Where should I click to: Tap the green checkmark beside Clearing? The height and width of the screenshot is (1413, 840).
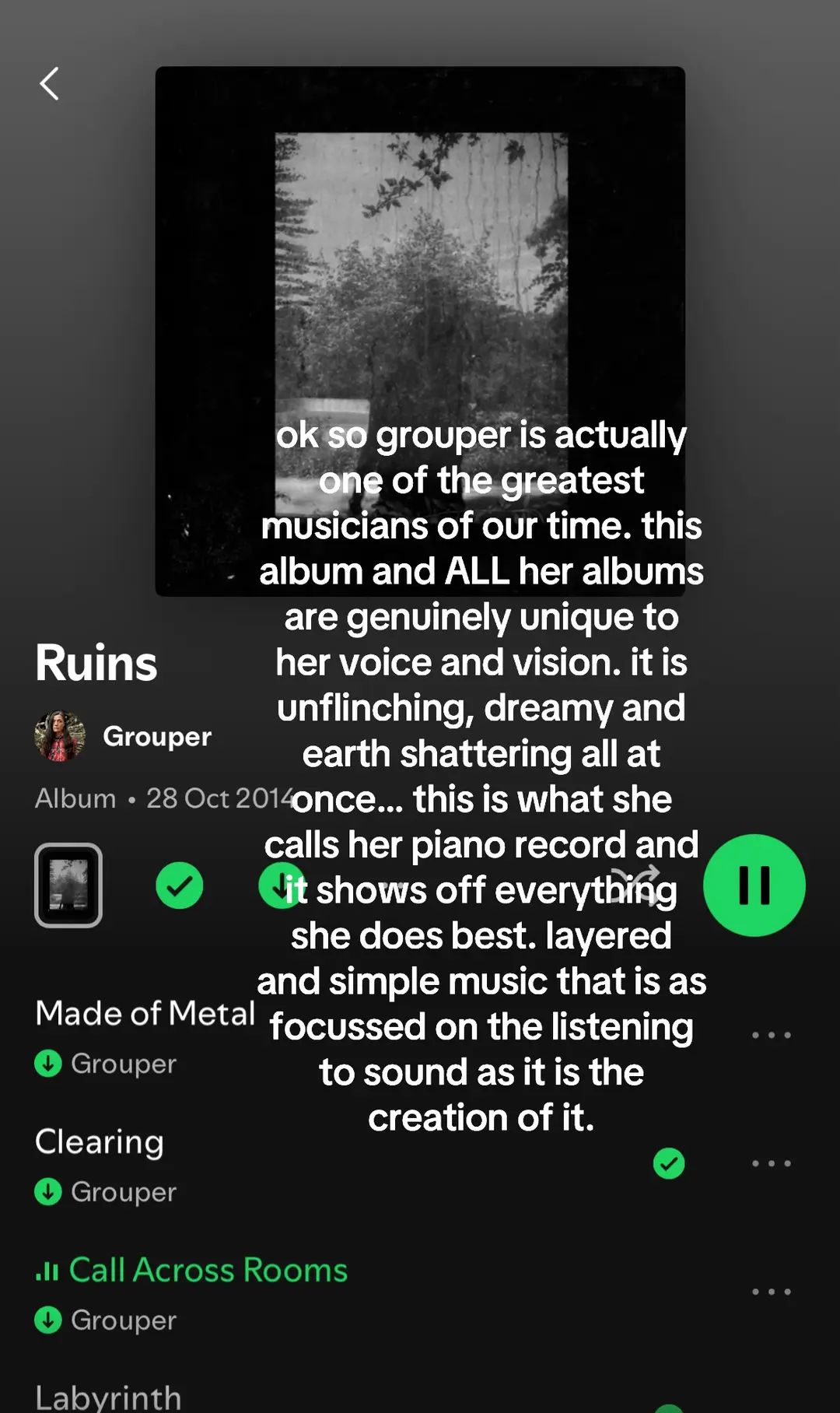pyautogui.click(x=669, y=1163)
